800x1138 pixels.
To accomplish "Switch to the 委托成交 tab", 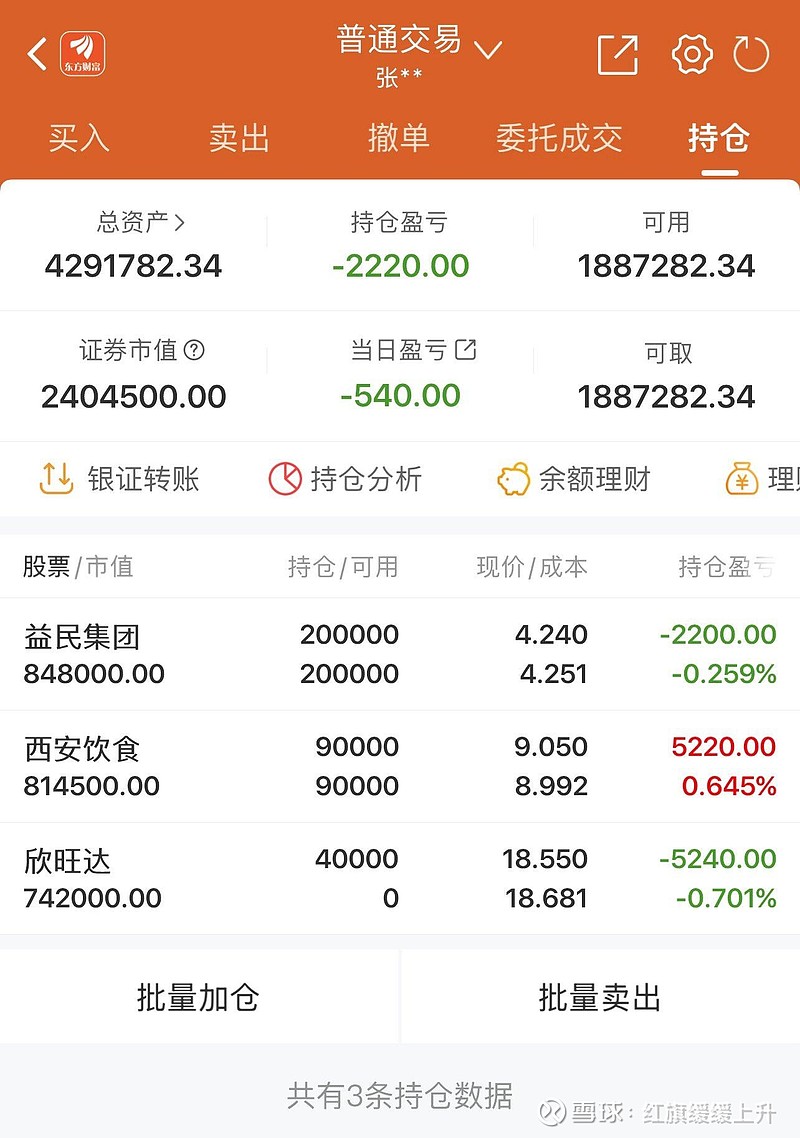I will (x=559, y=138).
